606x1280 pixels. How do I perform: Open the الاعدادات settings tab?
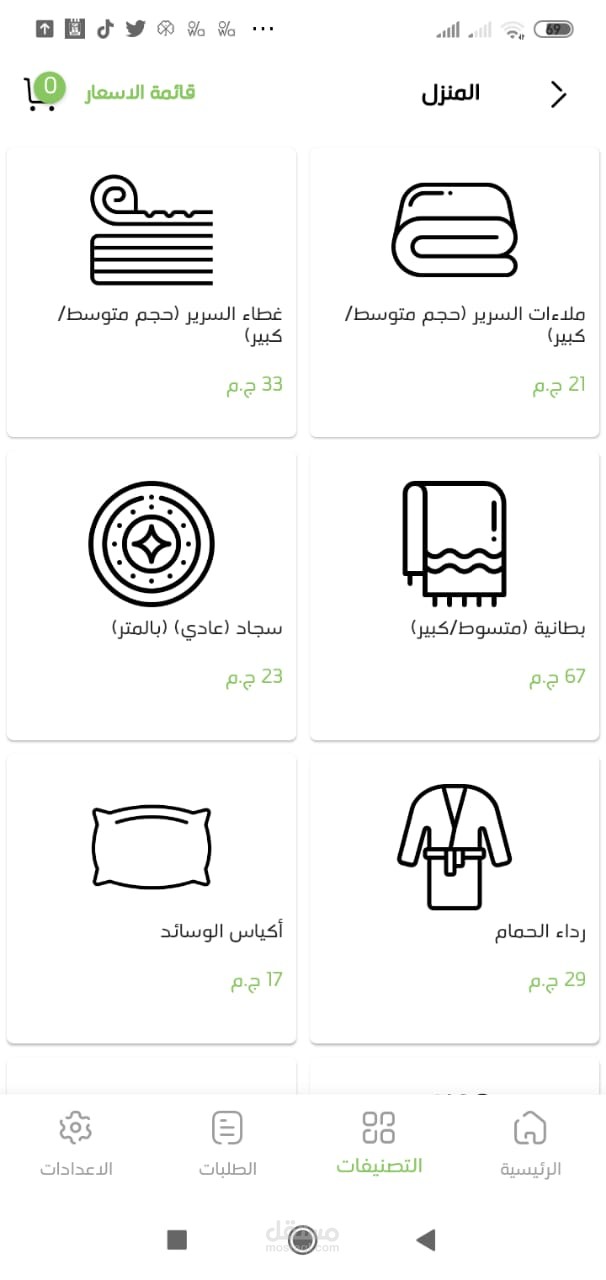76,1144
